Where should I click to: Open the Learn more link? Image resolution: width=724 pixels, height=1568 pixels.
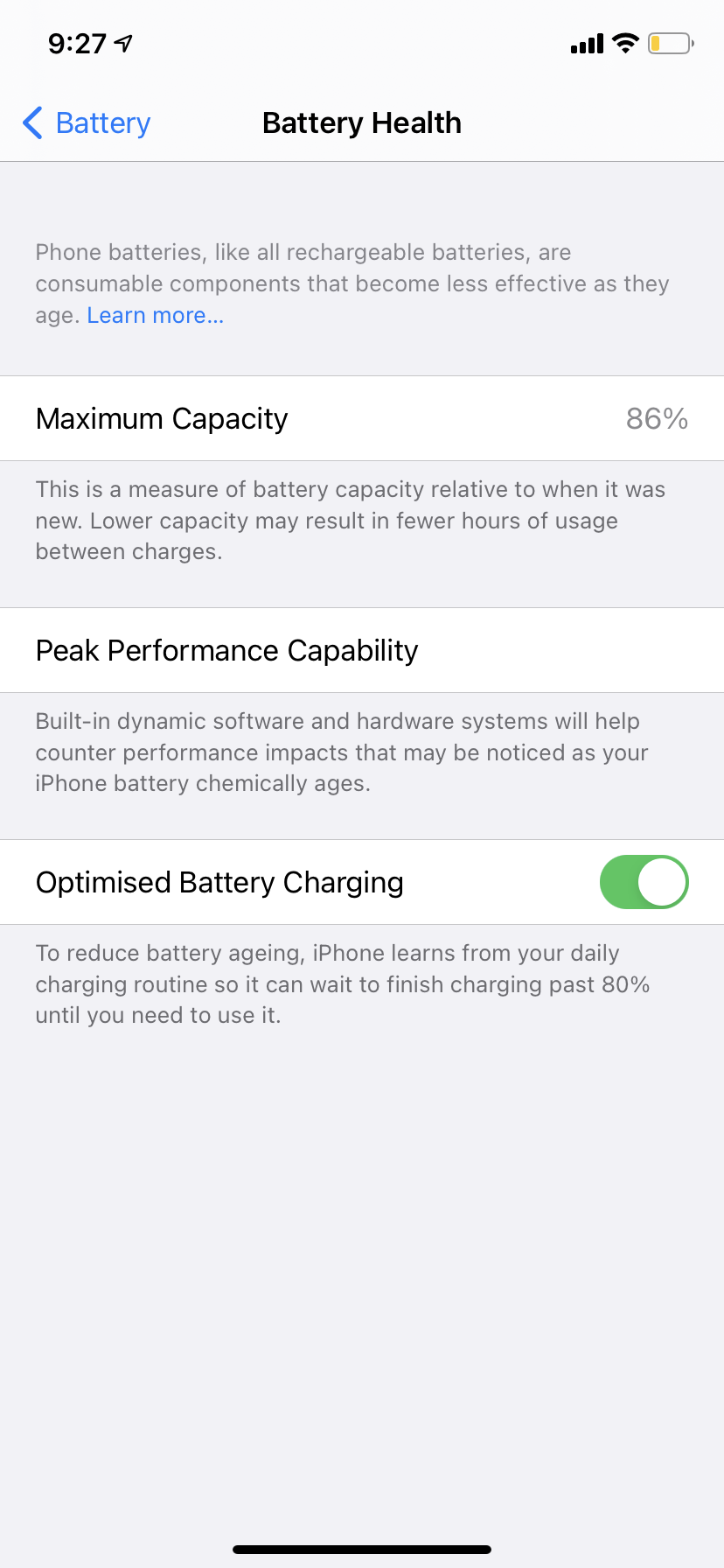[156, 315]
